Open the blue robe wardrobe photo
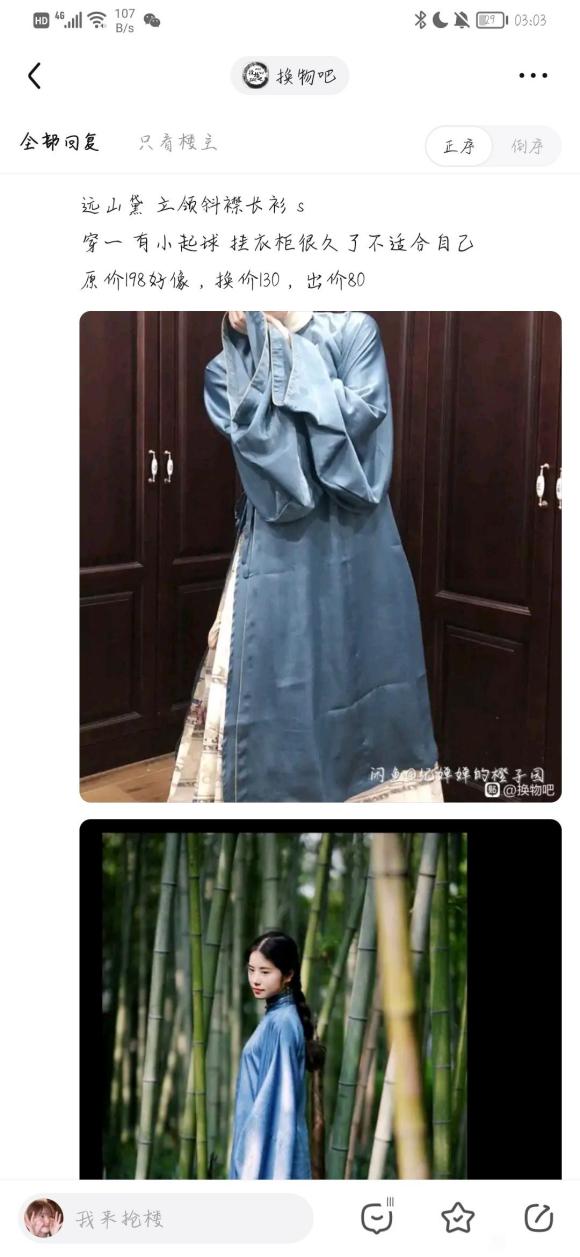Viewport: 580px width, 1257px height. coord(320,556)
